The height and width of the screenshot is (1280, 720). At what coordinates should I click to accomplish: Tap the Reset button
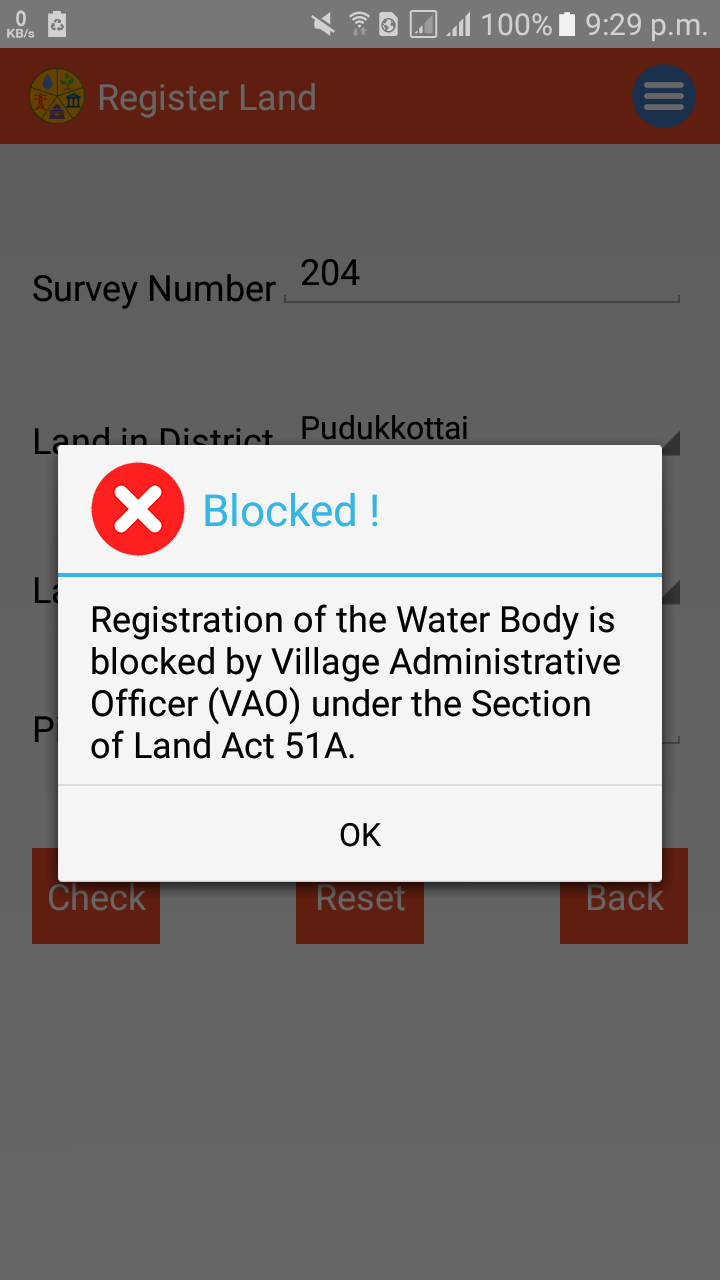pos(360,896)
